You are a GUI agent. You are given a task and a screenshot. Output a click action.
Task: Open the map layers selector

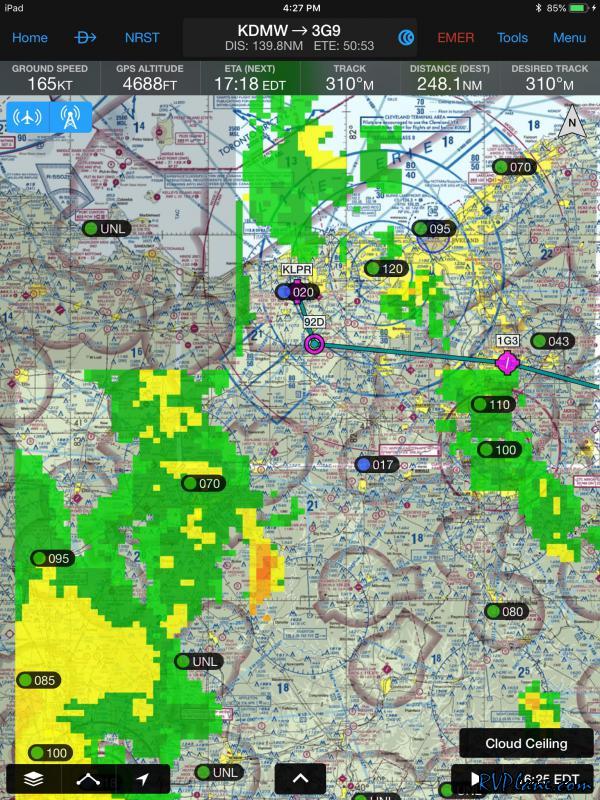(x=34, y=779)
